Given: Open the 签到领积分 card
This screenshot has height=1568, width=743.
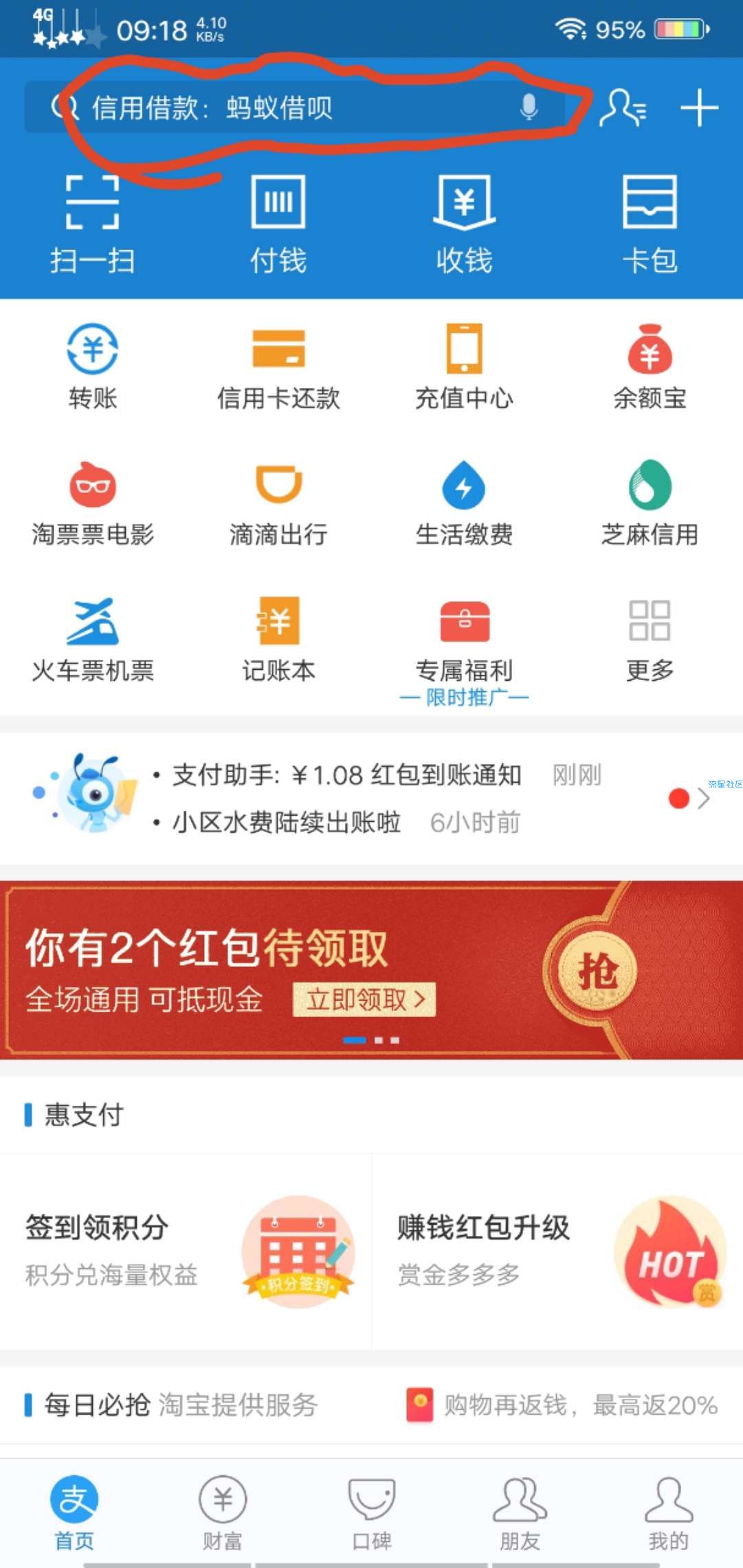Looking at the screenshot, I should point(186,1251).
